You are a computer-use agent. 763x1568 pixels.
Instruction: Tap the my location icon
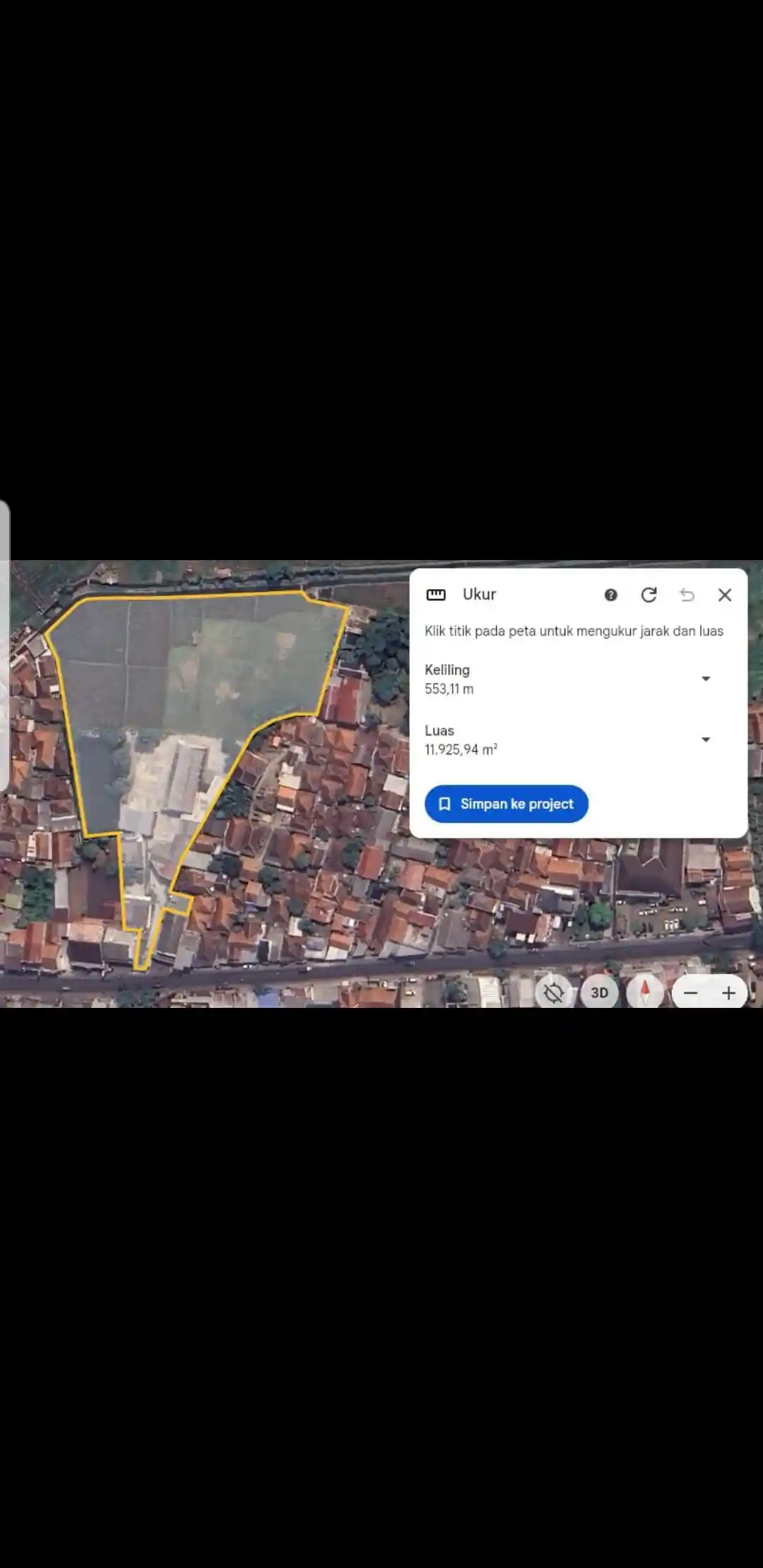point(554,992)
